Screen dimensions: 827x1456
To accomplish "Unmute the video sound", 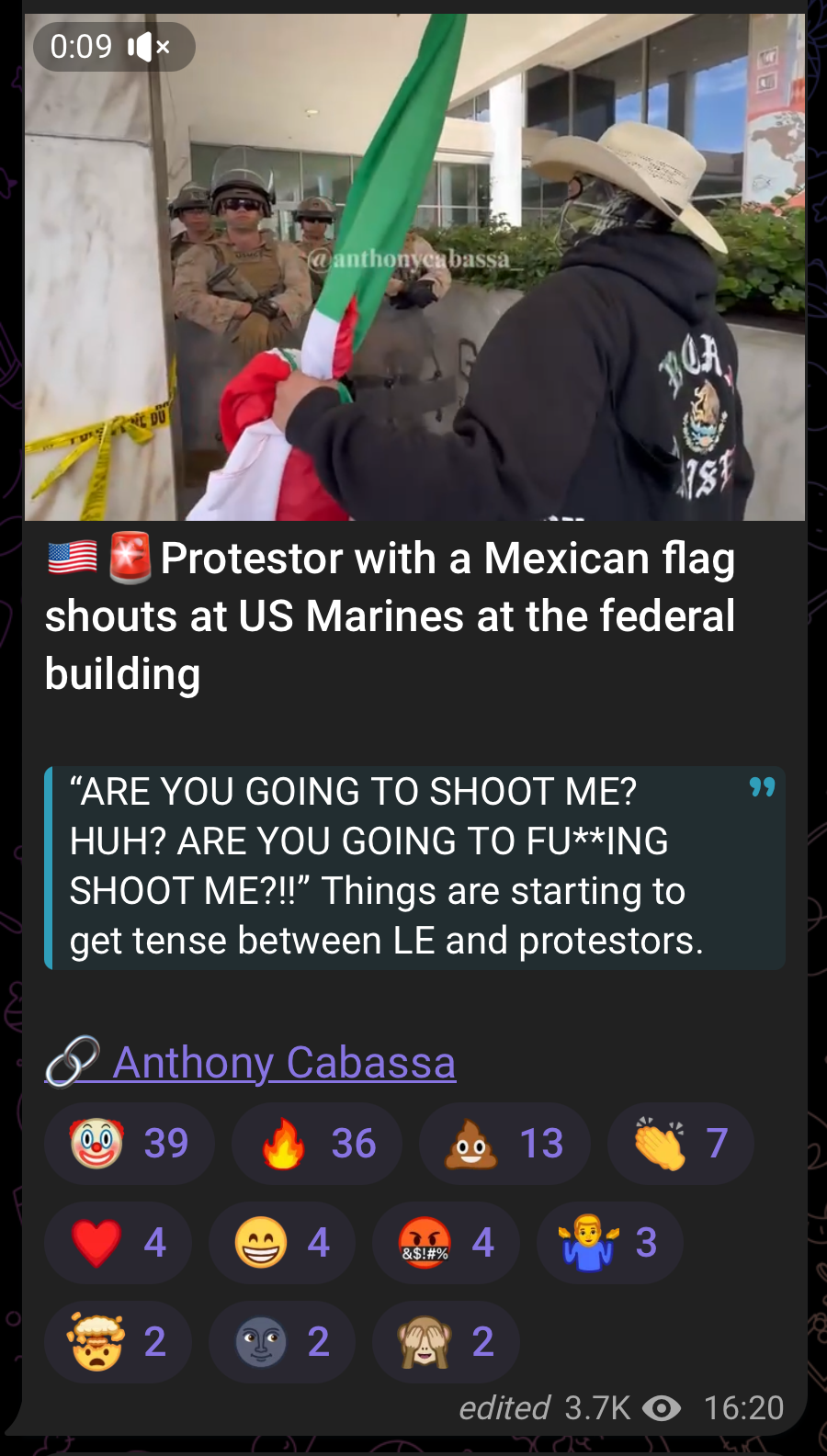I will tap(148, 47).
